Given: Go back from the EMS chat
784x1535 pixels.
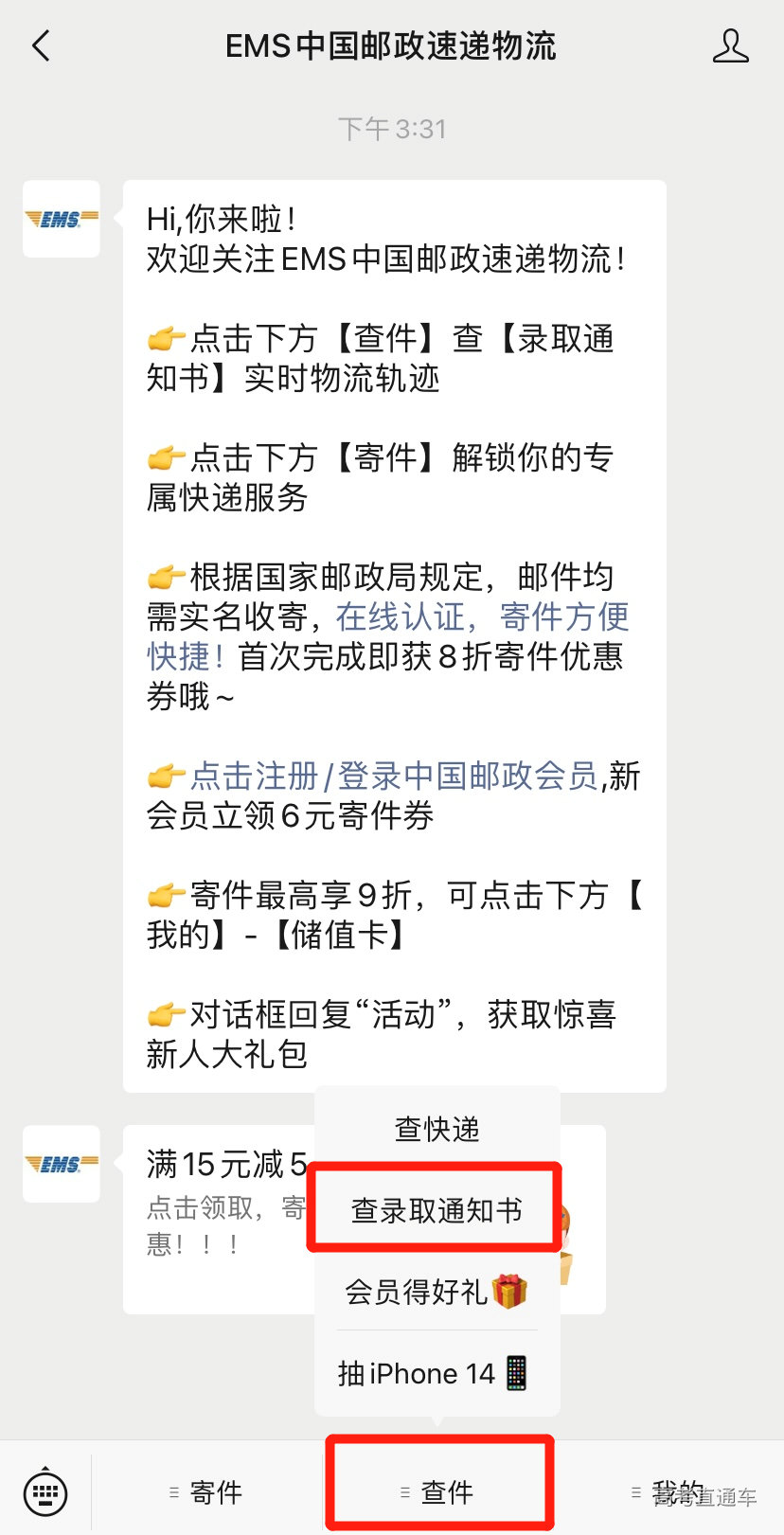Looking at the screenshot, I should 41,45.
